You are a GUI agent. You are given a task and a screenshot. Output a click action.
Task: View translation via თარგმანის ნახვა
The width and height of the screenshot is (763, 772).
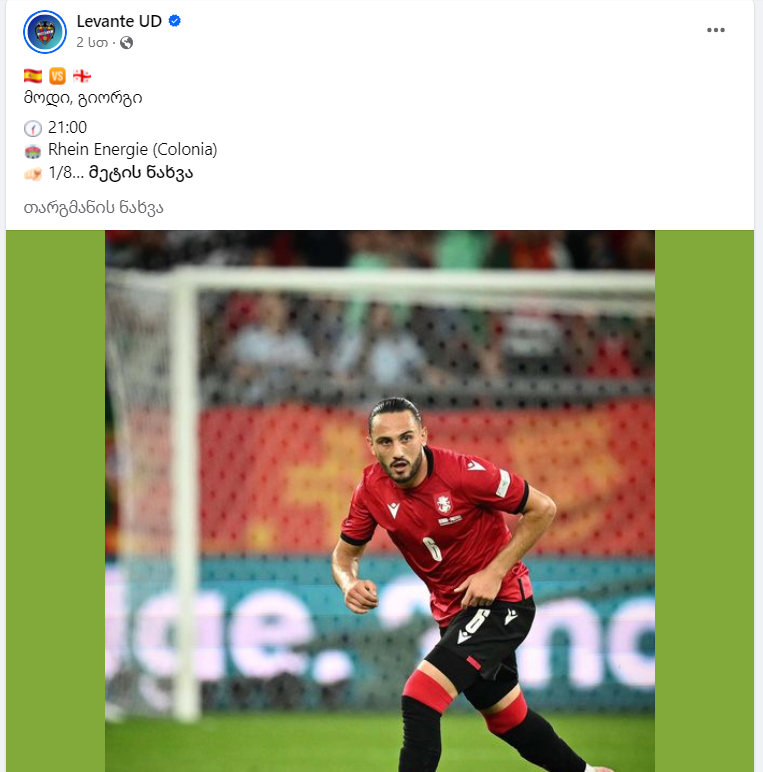pos(93,208)
